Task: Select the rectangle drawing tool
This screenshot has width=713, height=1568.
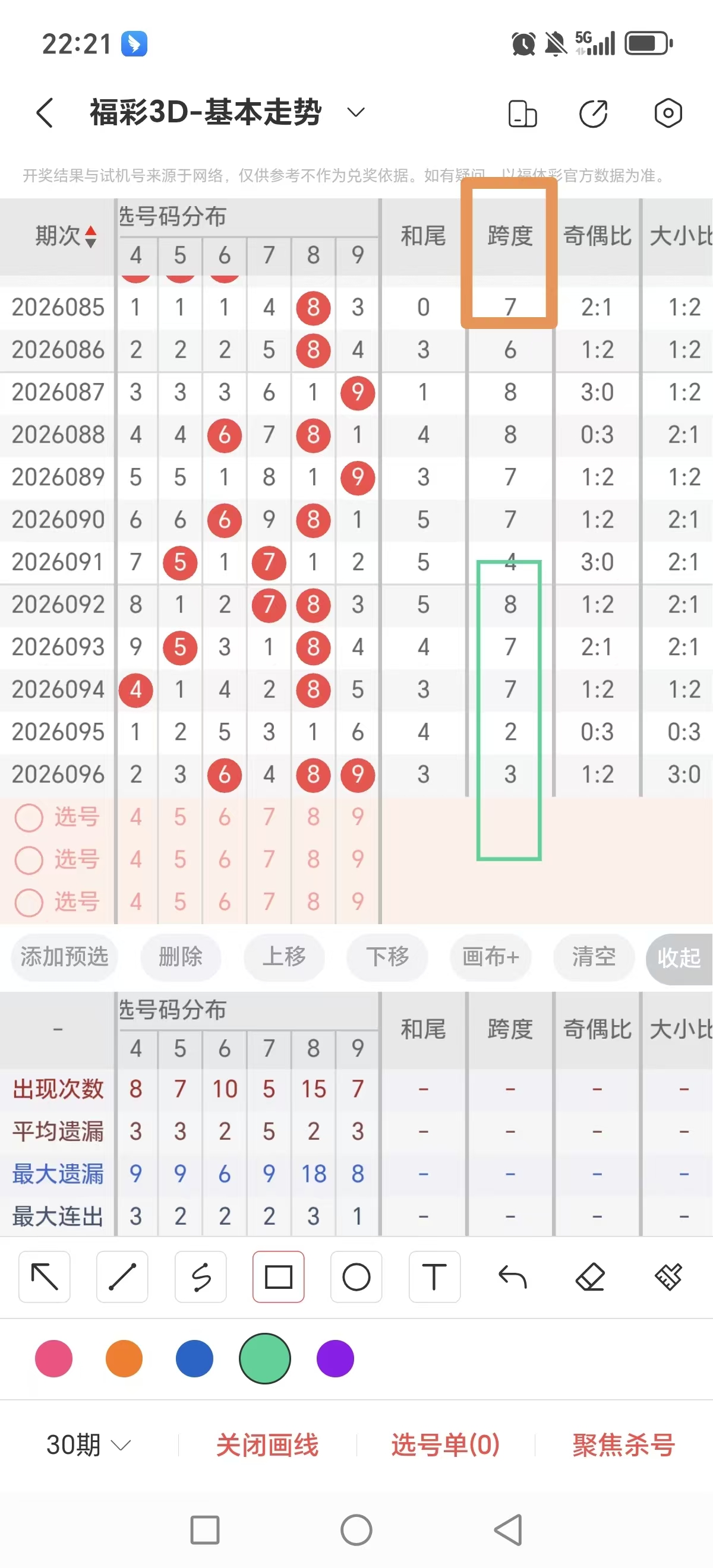Action: click(x=278, y=1278)
